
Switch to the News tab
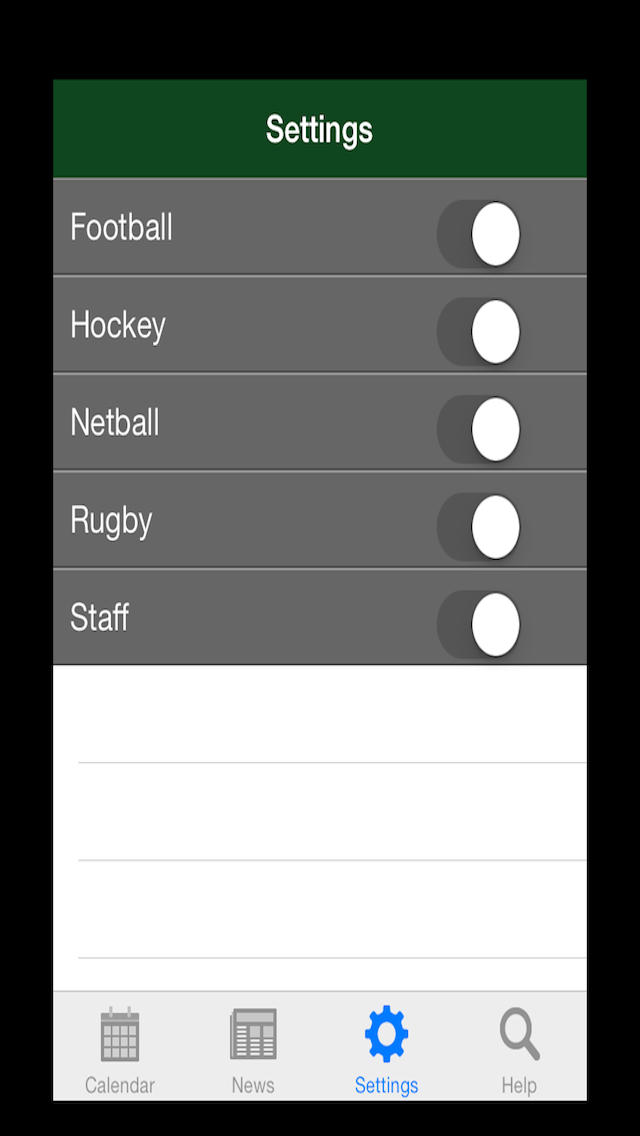pyautogui.click(x=253, y=1049)
